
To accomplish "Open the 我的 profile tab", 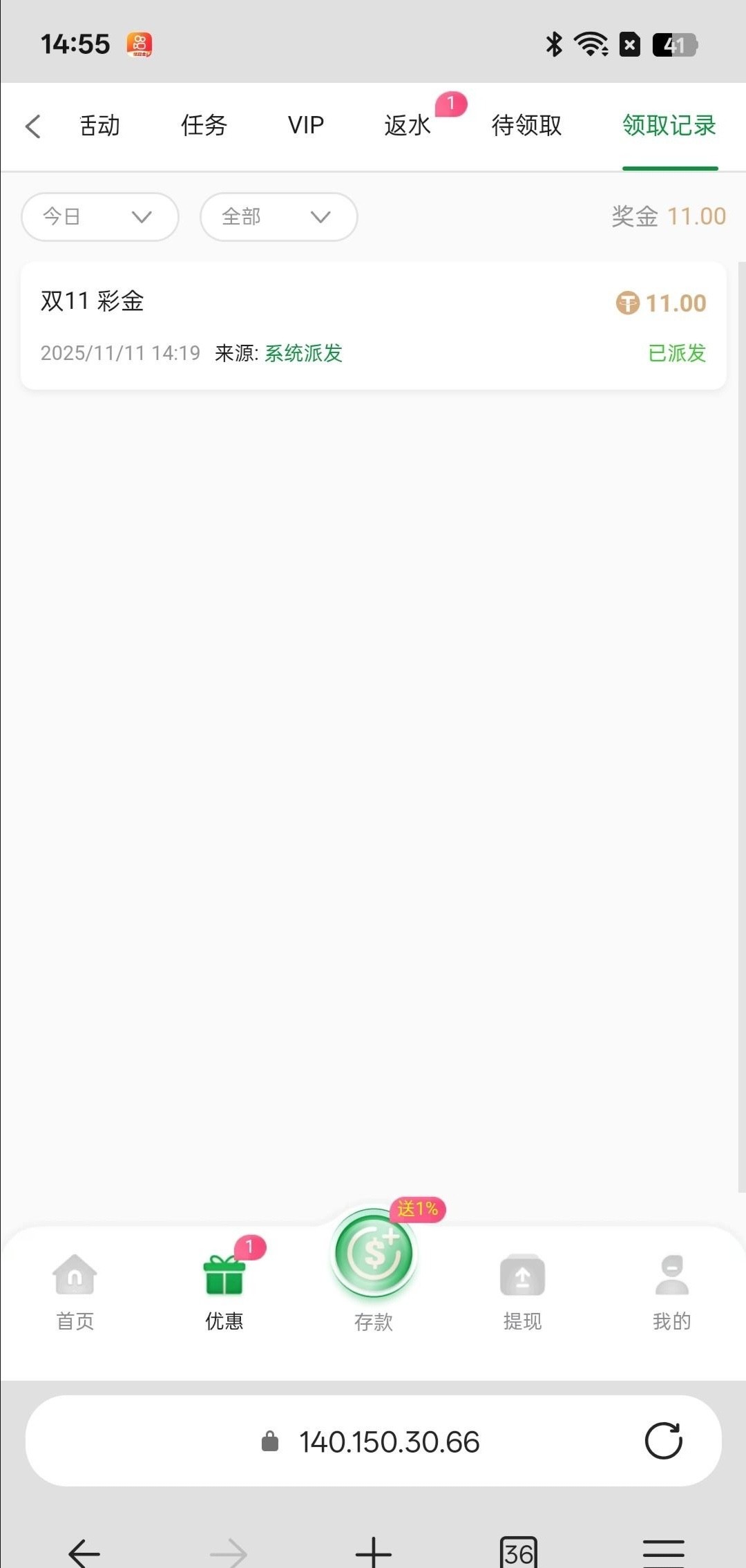I will pos(671,1292).
